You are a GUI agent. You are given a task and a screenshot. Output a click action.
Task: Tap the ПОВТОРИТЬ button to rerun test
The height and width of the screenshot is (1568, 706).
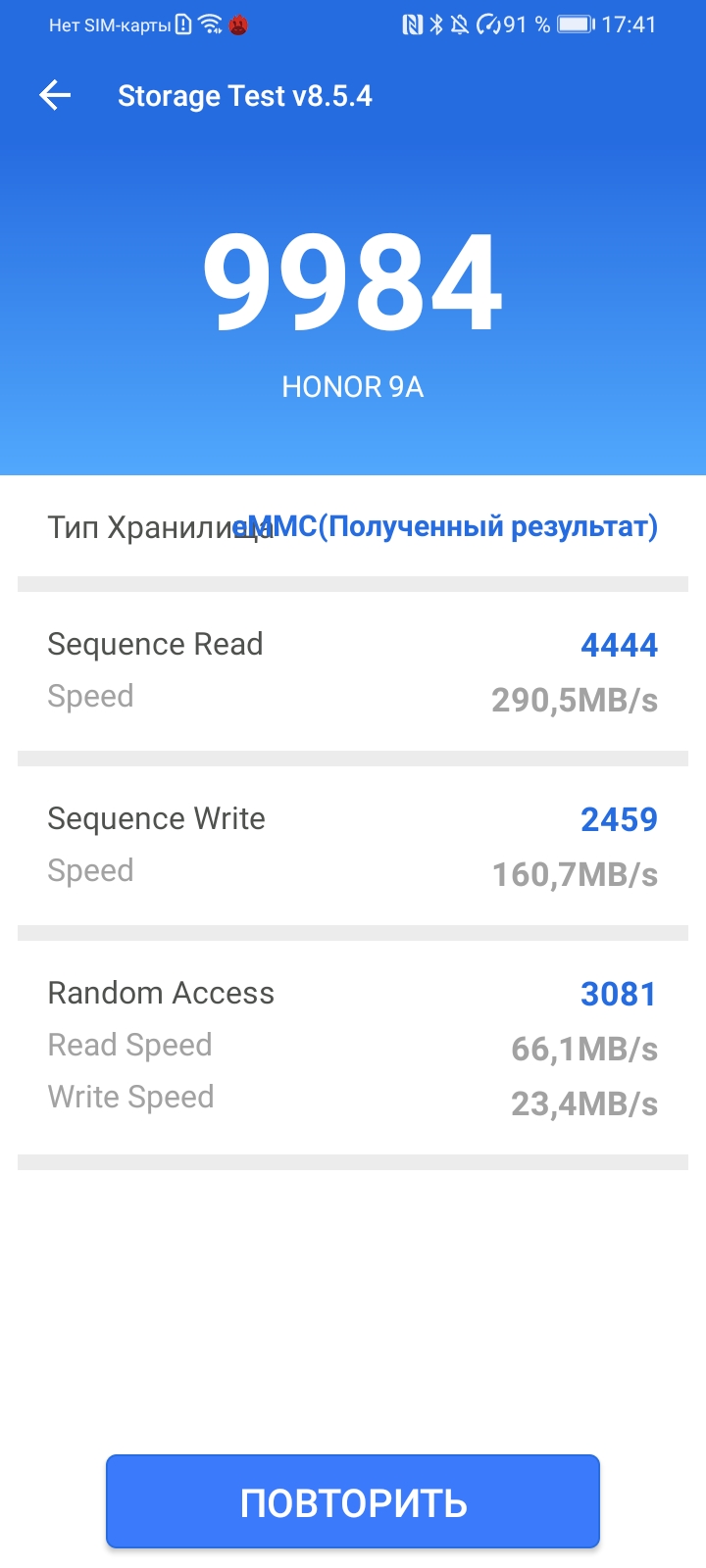click(353, 1501)
